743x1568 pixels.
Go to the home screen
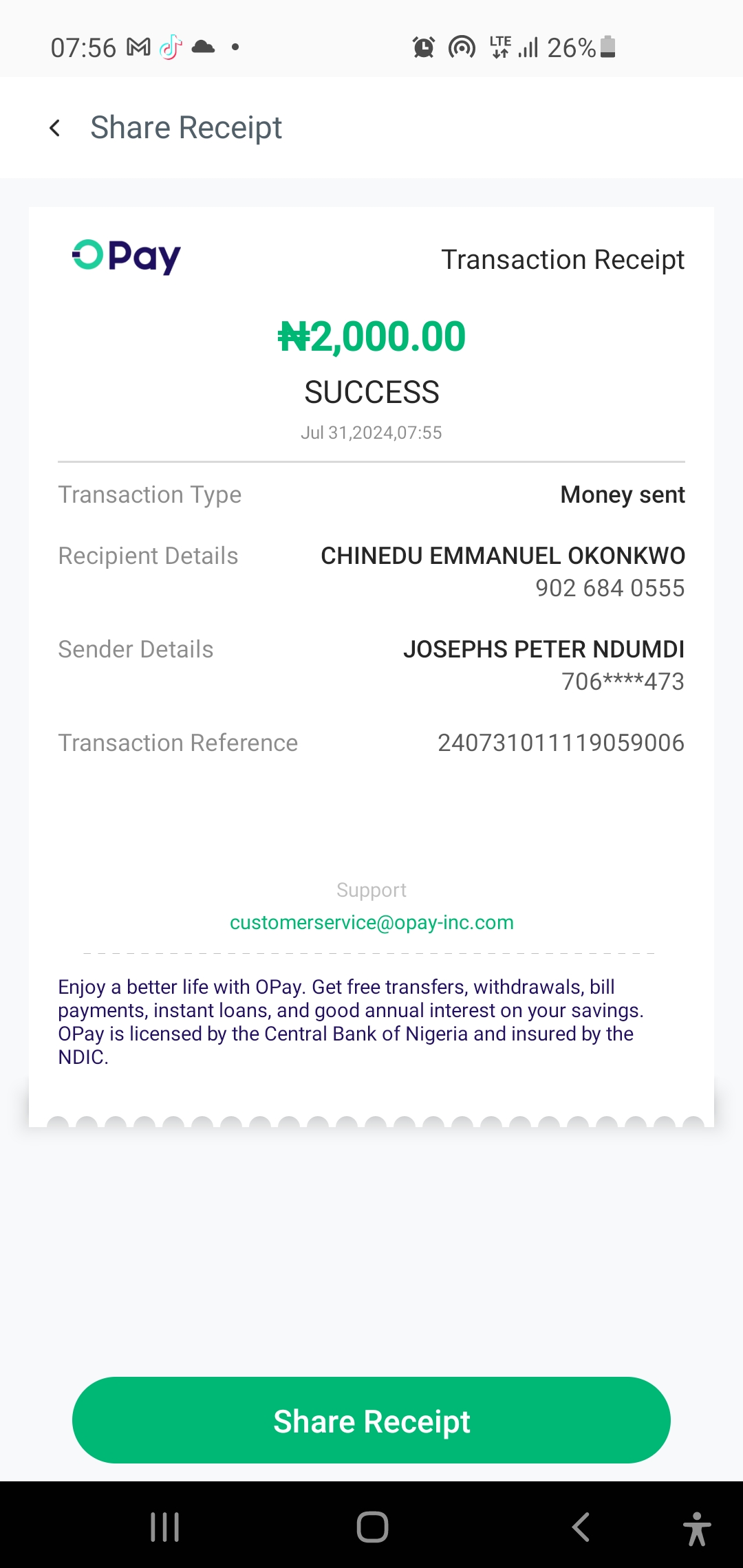click(372, 1527)
